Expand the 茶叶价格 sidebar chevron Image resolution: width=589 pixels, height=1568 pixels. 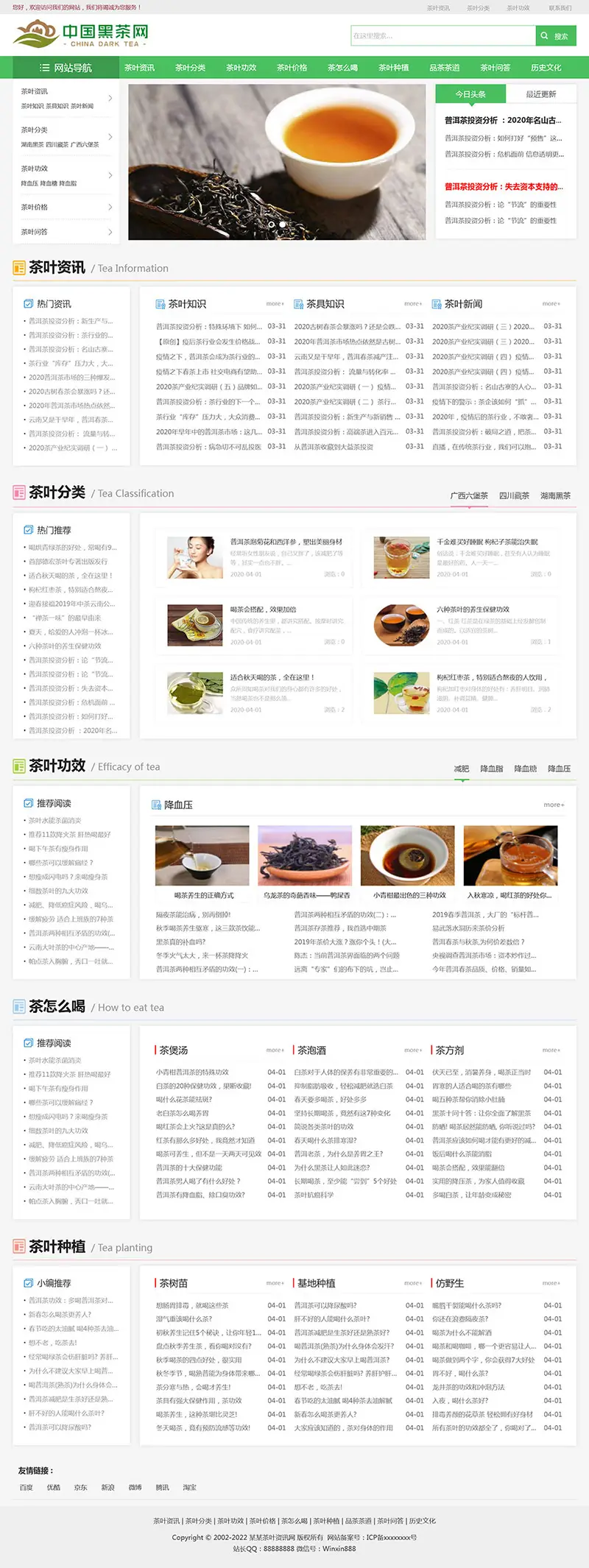pyautogui.click(x=110, y=207)
